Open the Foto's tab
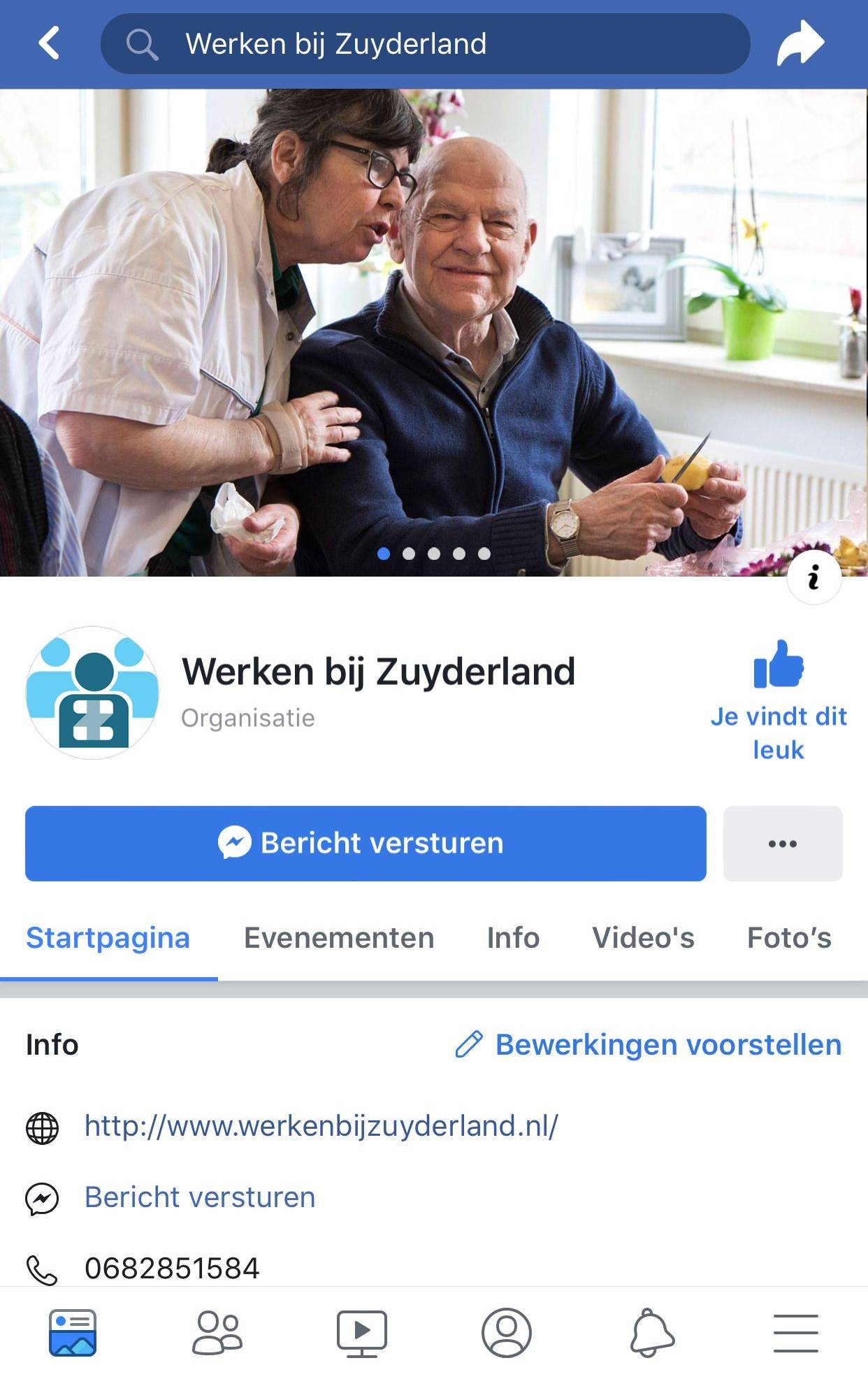The width and height of the screenshot is (868, 1379). point(789,937)
